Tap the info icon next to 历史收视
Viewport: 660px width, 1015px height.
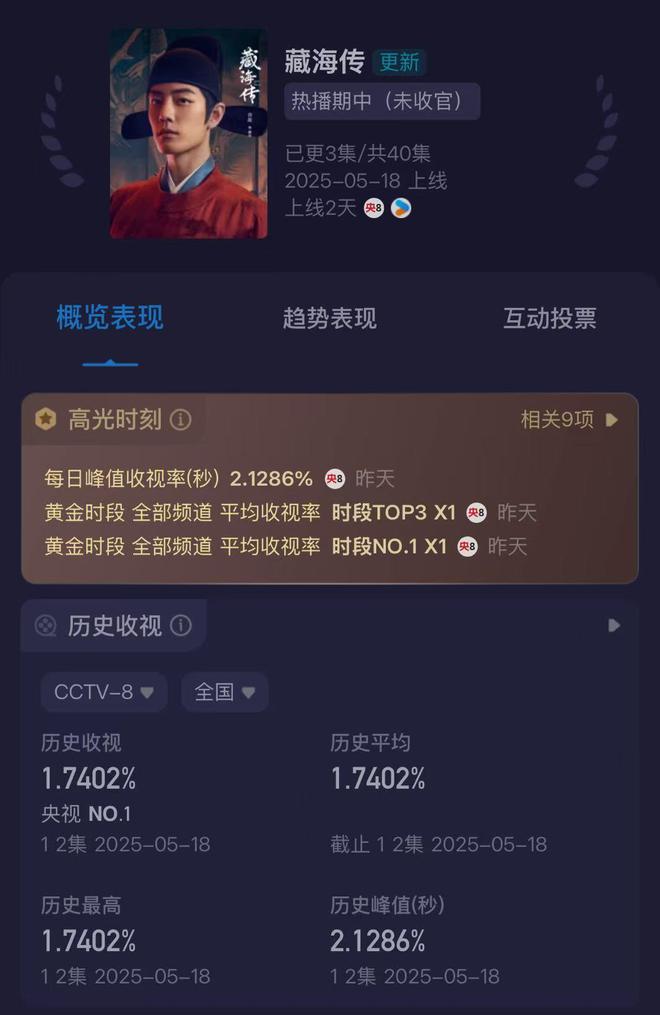181,626
